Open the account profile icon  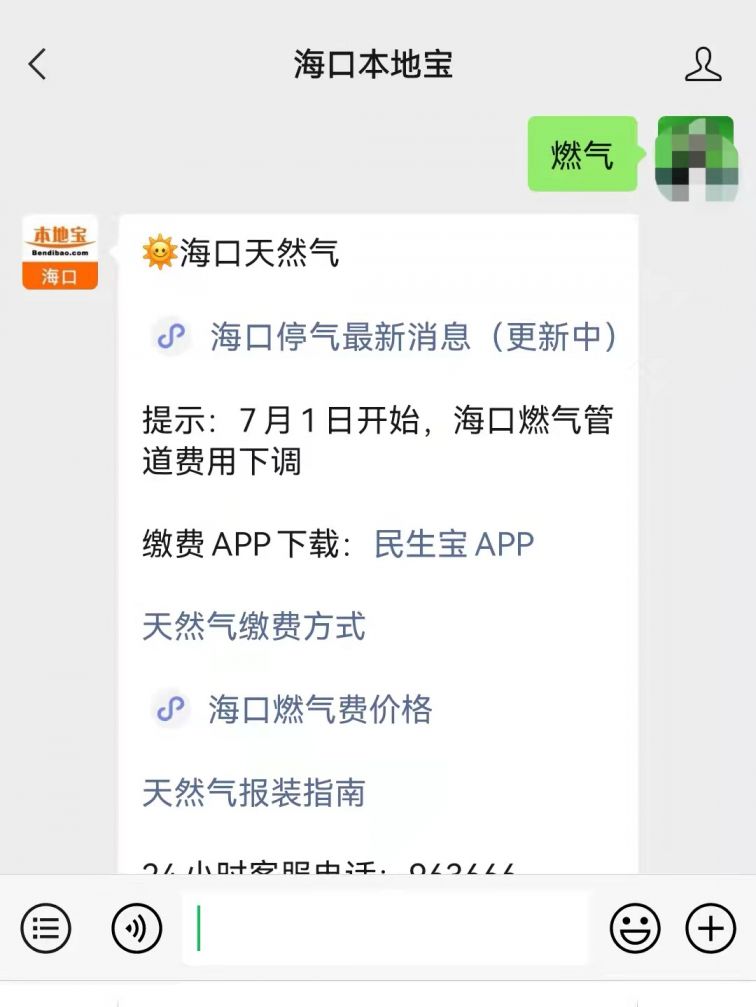[x=703, y=65]
